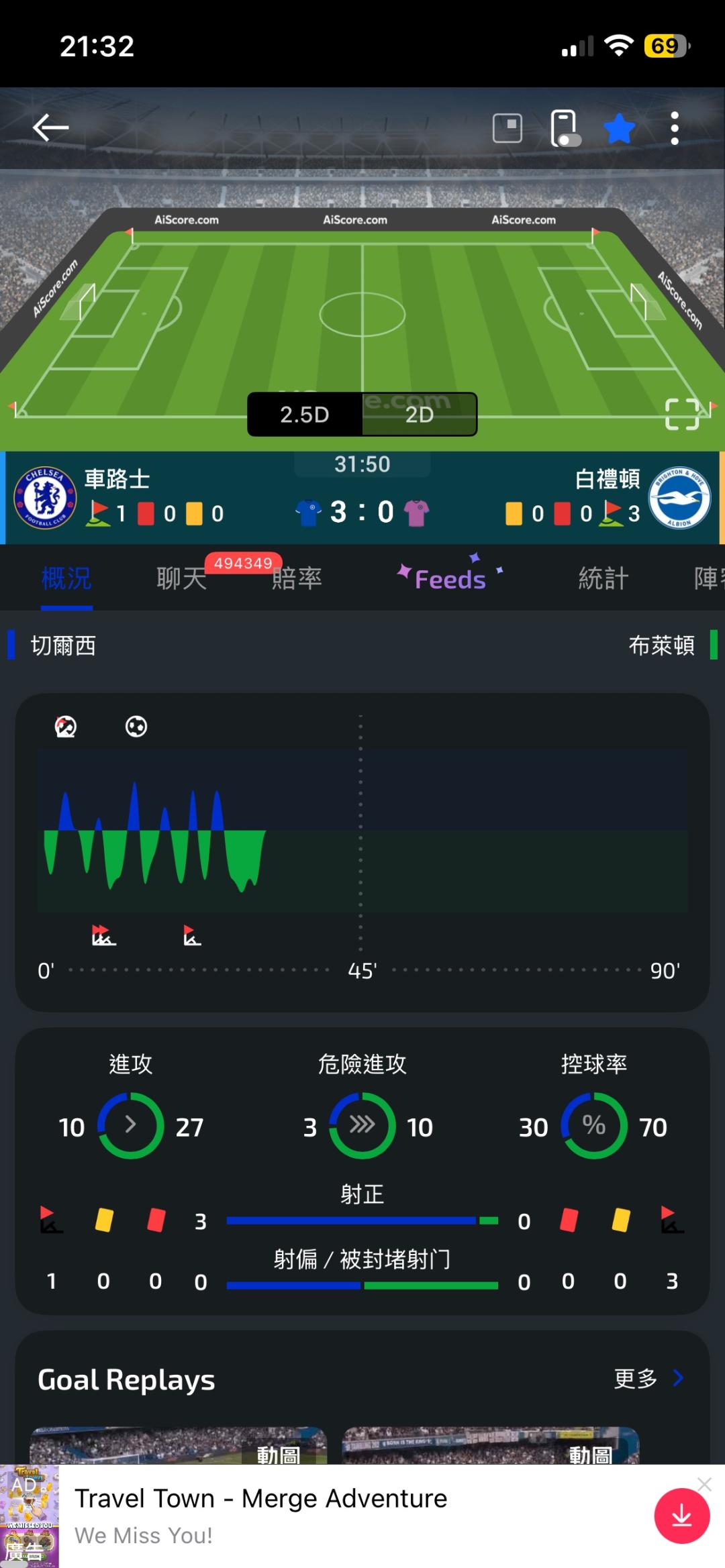The width and height of the screenshot is (725, 1568).
Task: Open Chelsea team crest
Action: click(46, 498)
